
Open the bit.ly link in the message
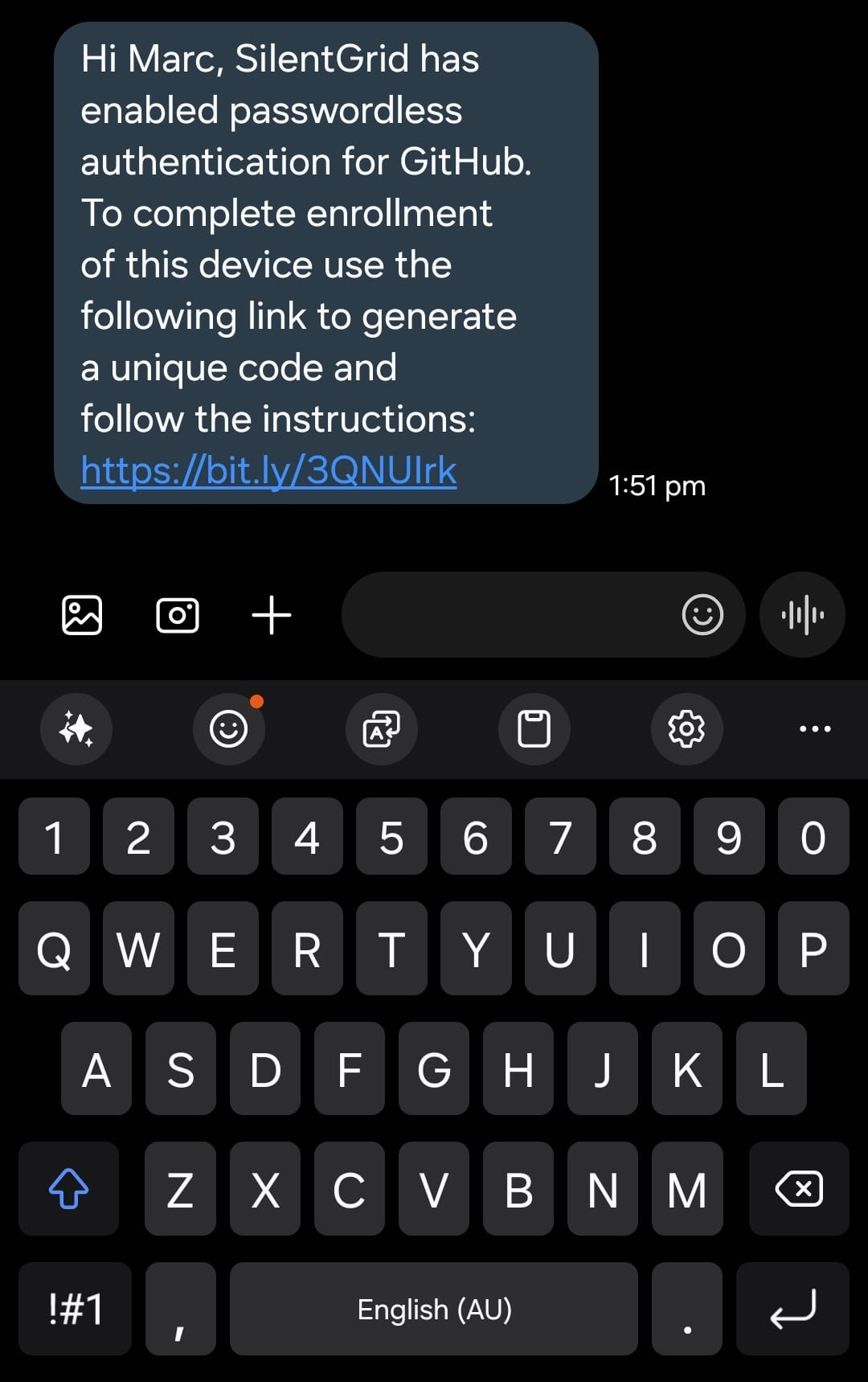coord(268,471)
